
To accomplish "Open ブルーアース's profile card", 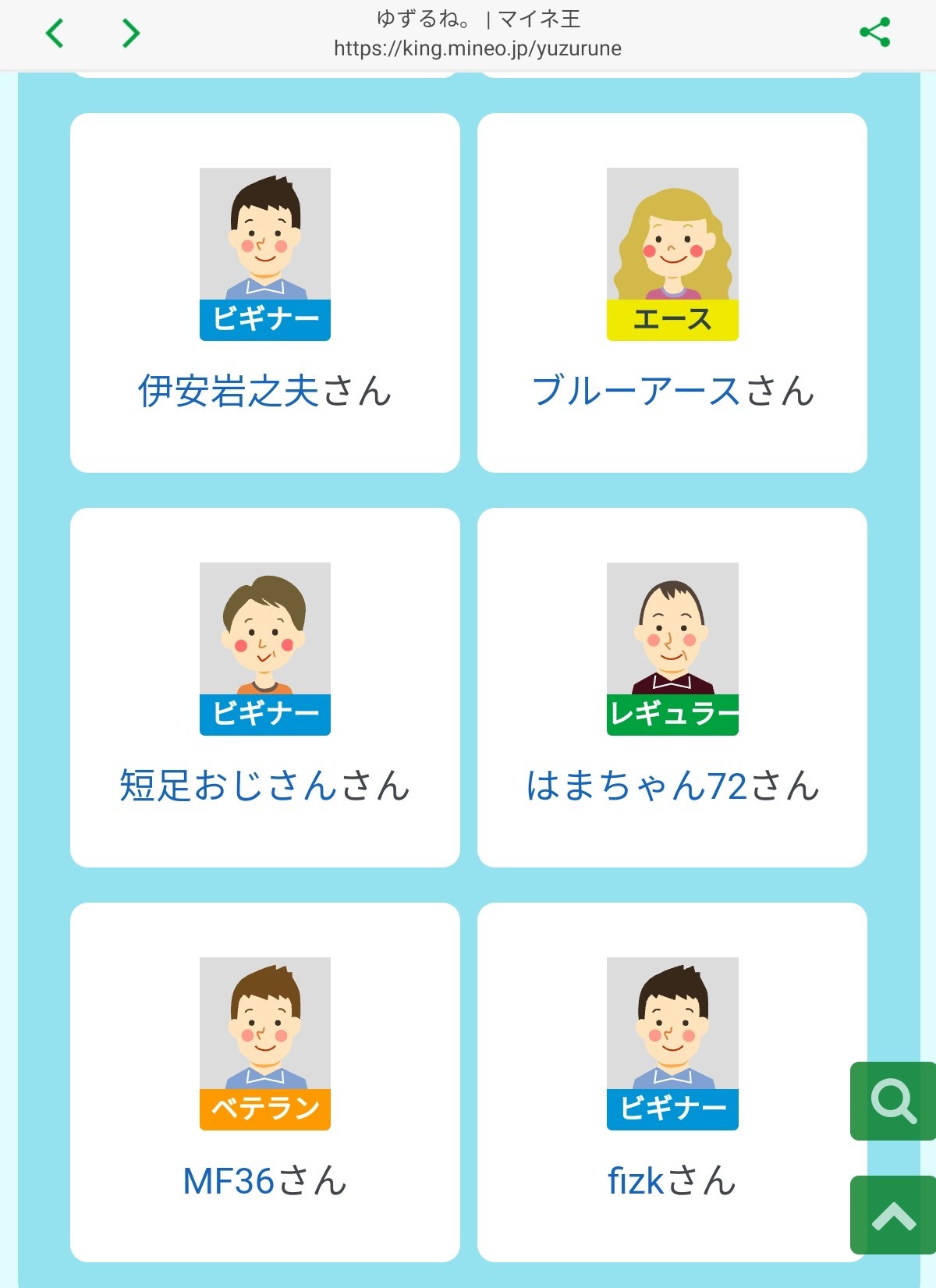I will click(x=672, y=293).
